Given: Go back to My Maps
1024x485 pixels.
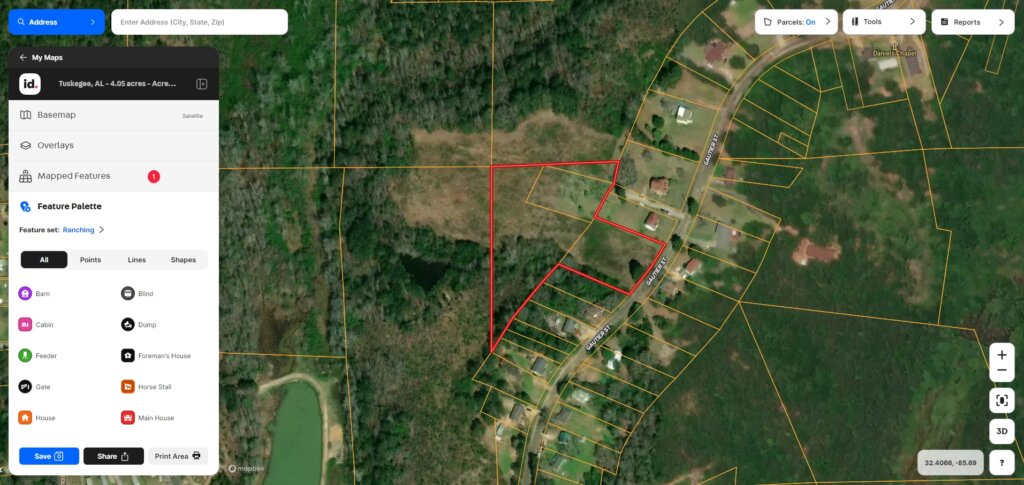Looking at the screenshot, I should (40, 57).
